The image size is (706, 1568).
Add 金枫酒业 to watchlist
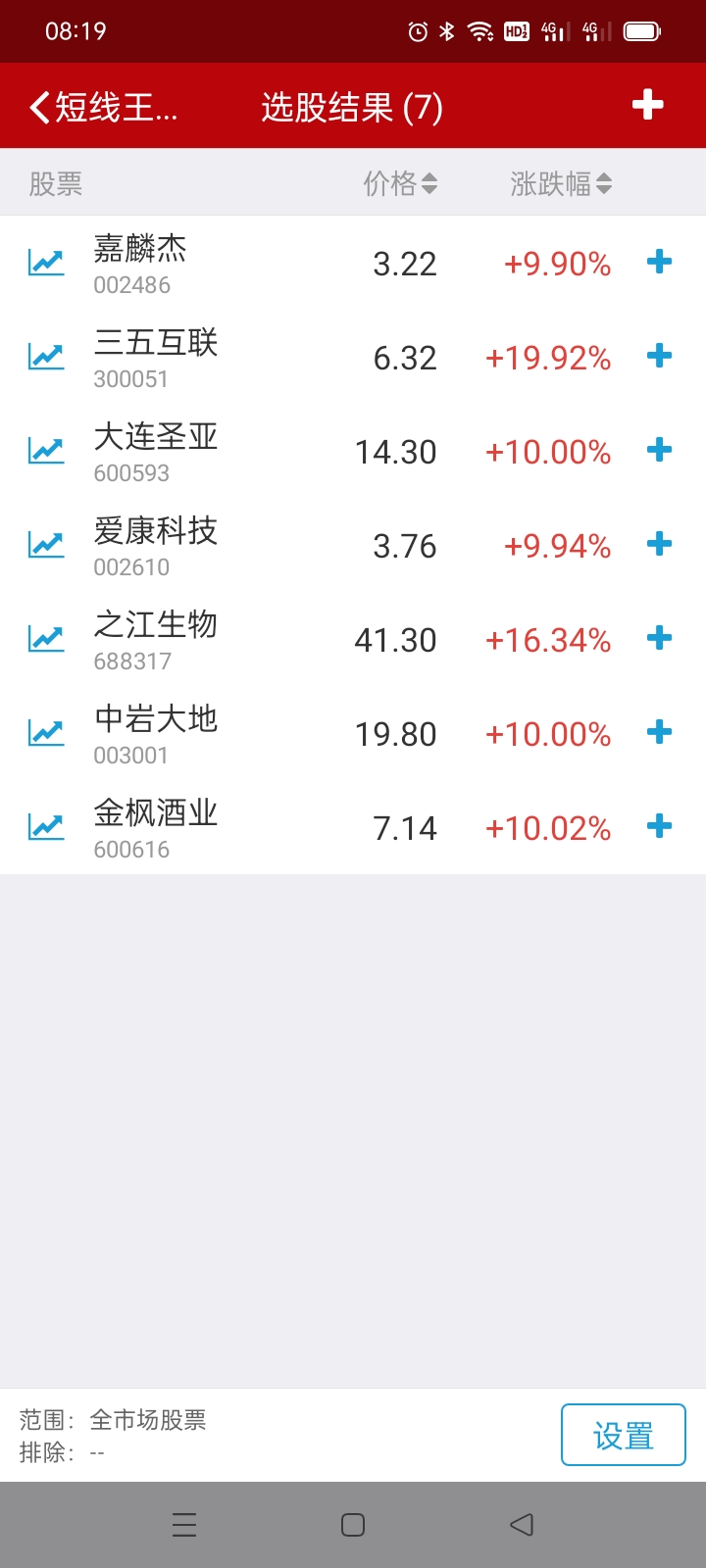(660, 826)
